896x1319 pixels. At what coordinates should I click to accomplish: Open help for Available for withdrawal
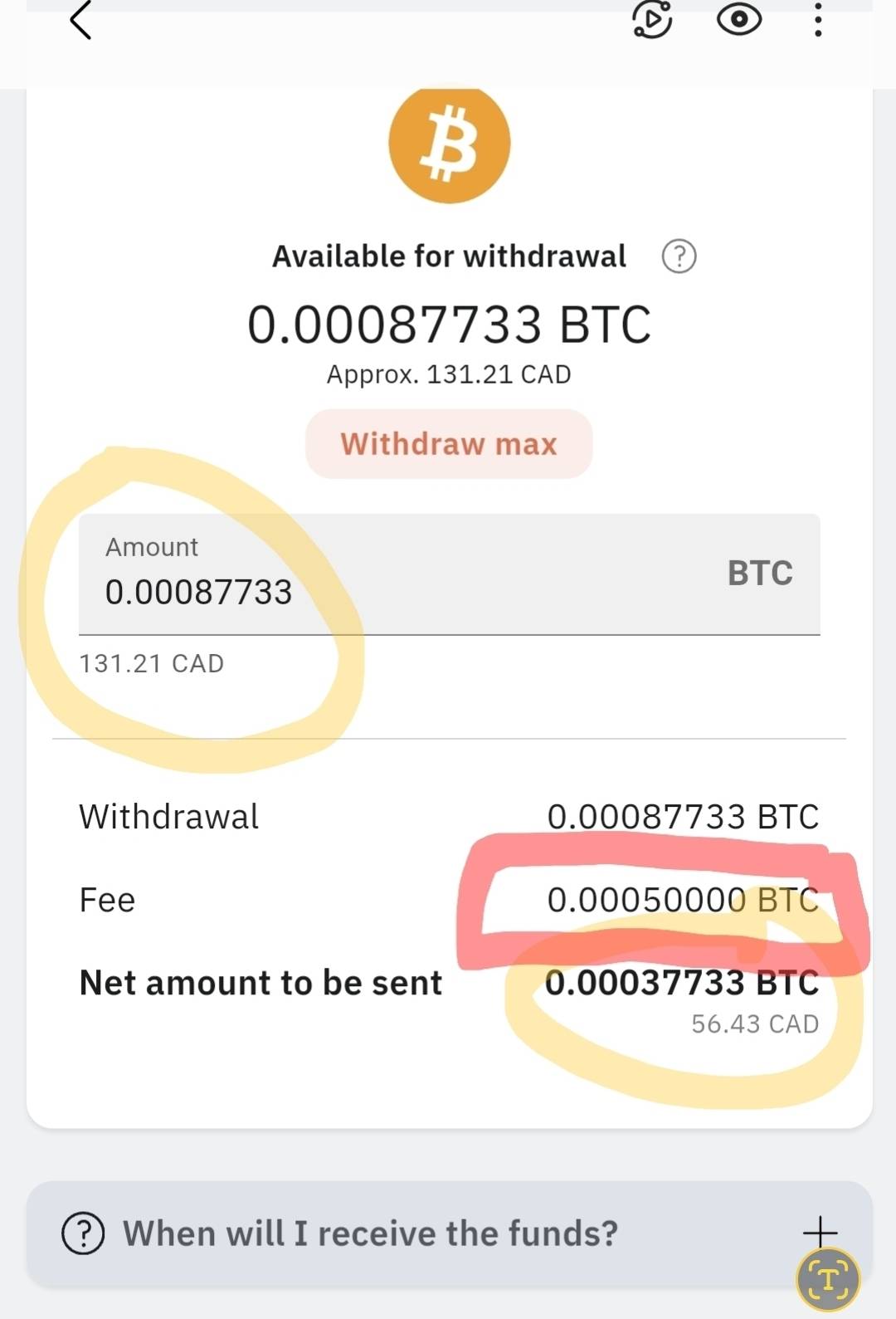(x=679, y=256)
